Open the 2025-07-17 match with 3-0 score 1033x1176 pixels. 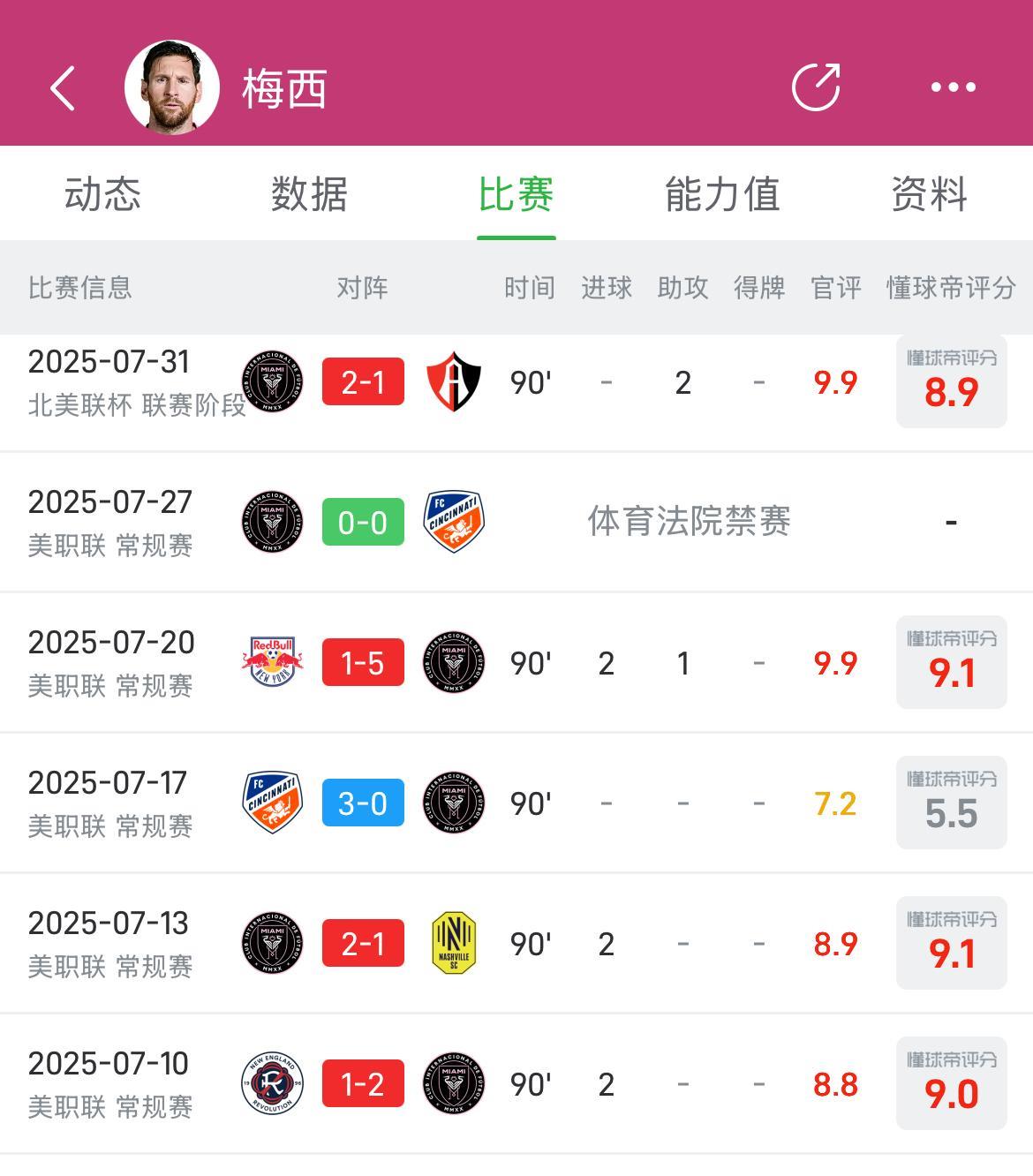point(516,803)
